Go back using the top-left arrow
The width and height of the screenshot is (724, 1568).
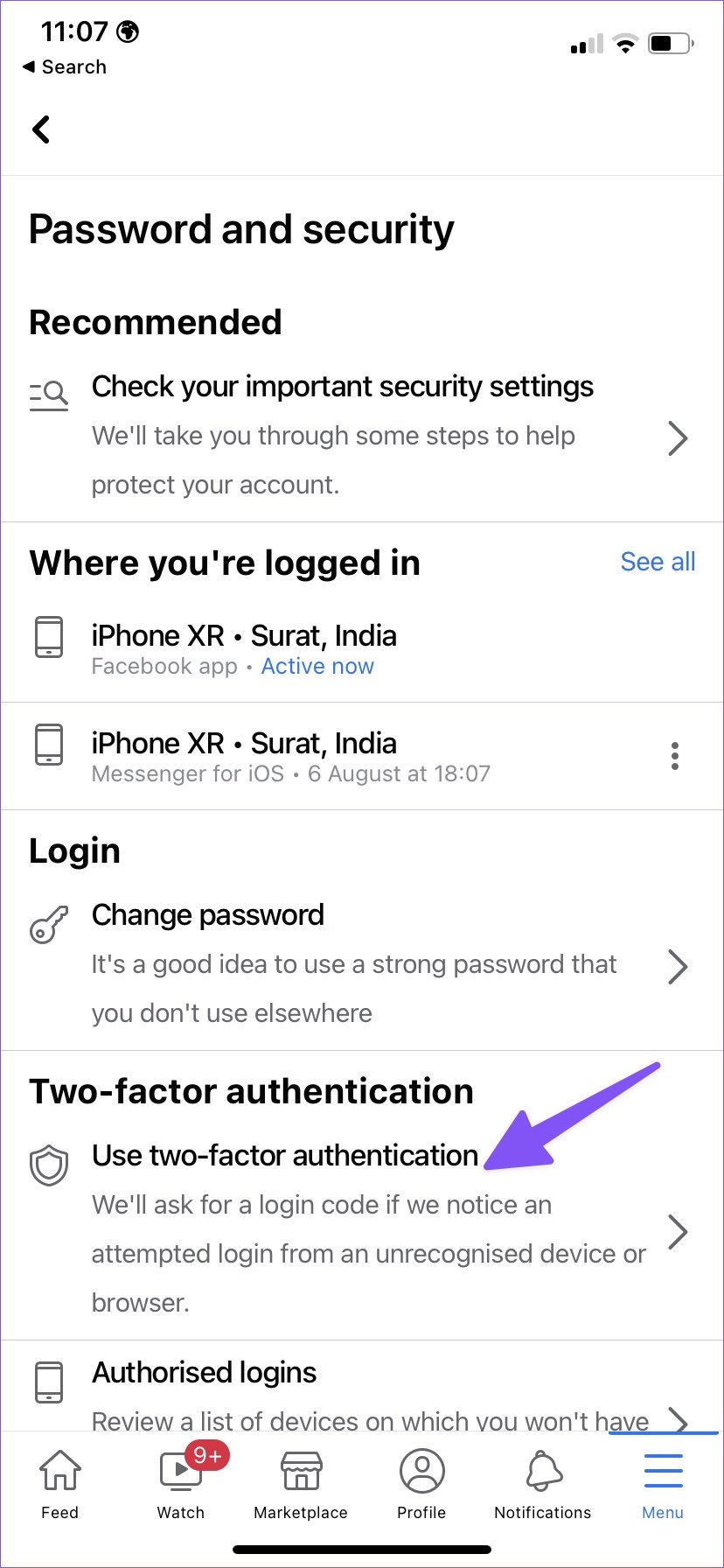(x=41, y=129)
